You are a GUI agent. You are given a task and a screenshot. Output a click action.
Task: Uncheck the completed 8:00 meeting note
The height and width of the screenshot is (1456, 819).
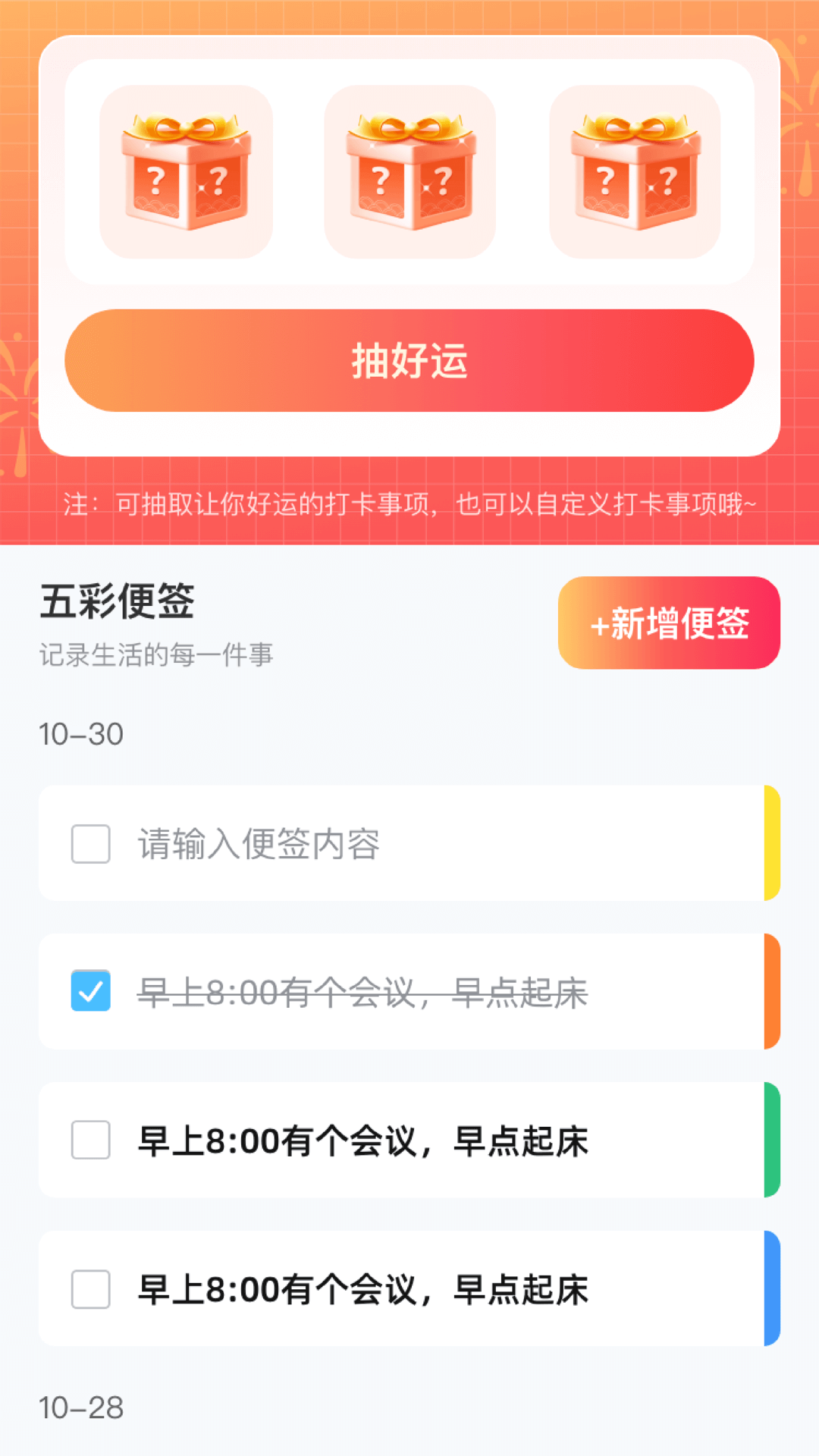89,987
